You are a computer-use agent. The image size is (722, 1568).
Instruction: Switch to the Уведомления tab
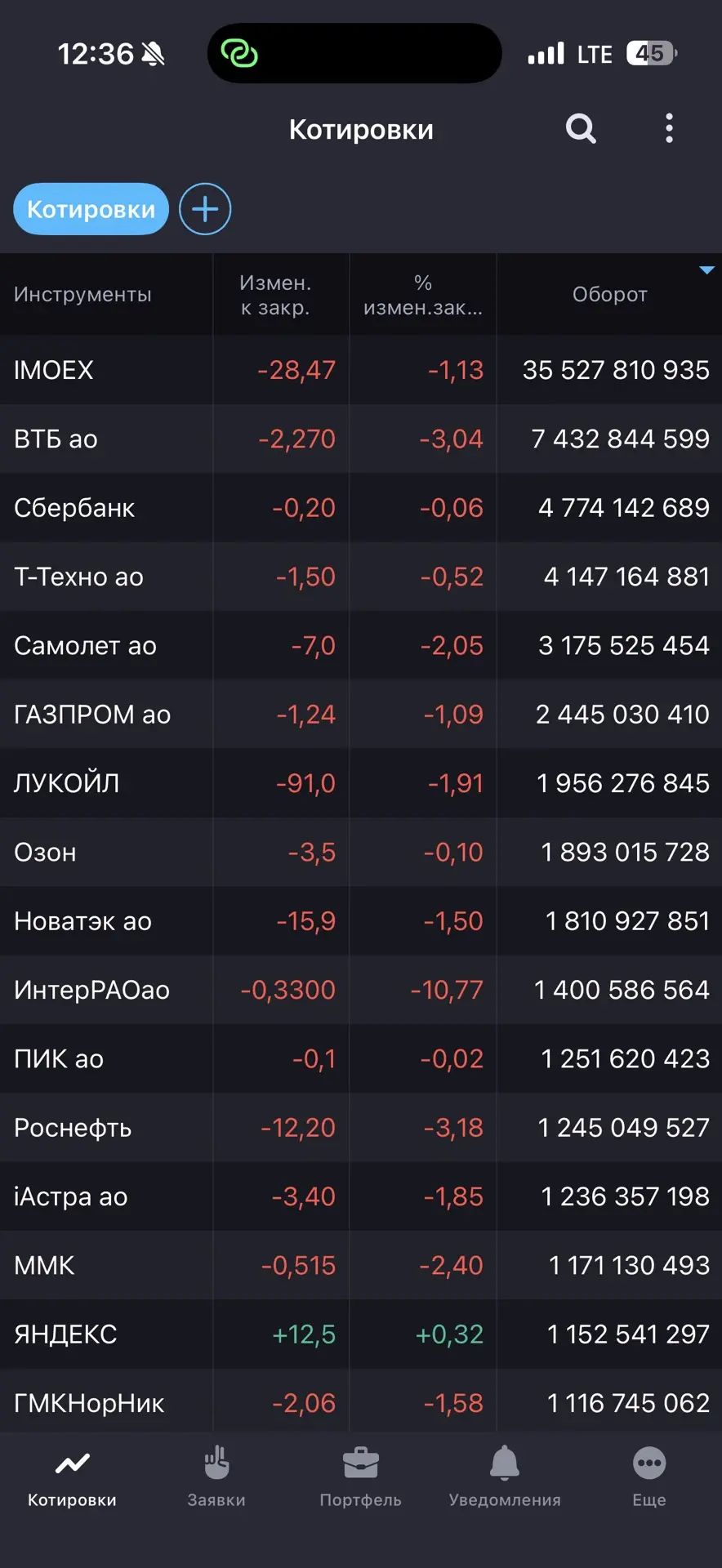[x=505, y=1477]
